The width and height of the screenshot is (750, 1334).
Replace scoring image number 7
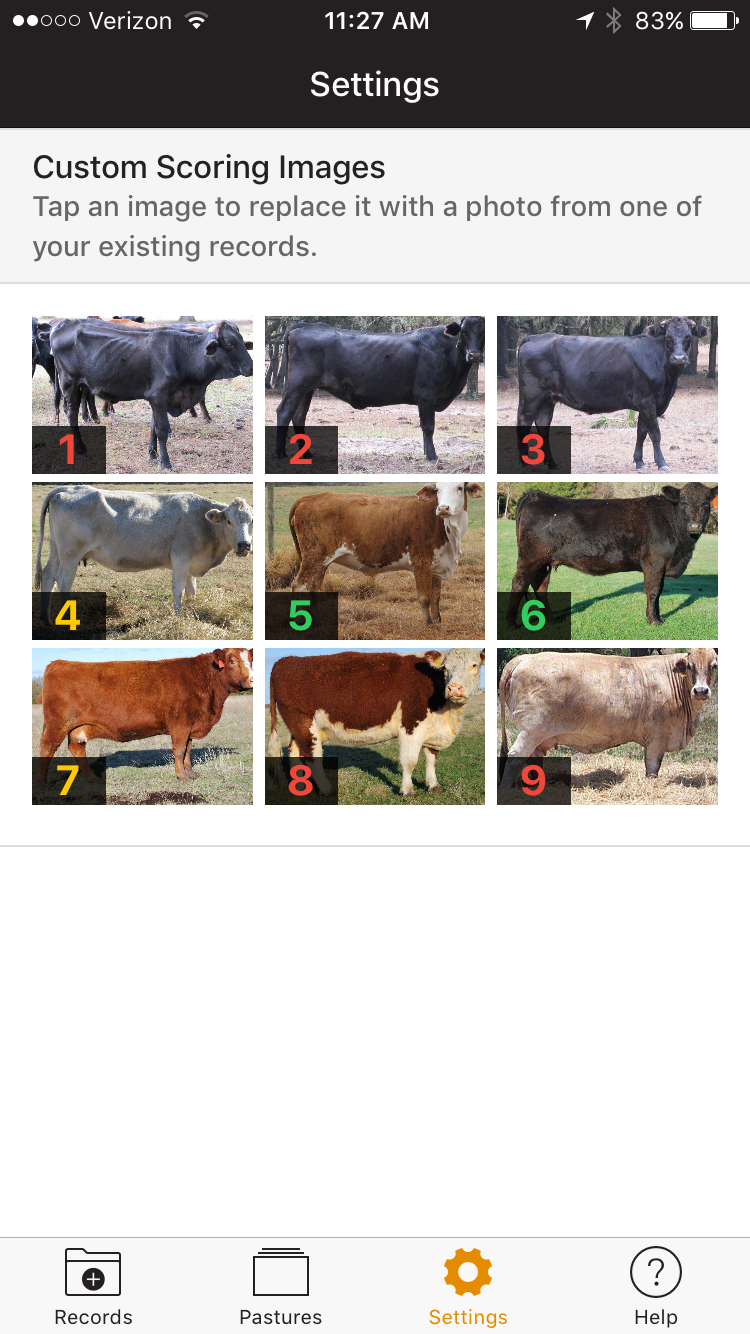tap(142, 726)
